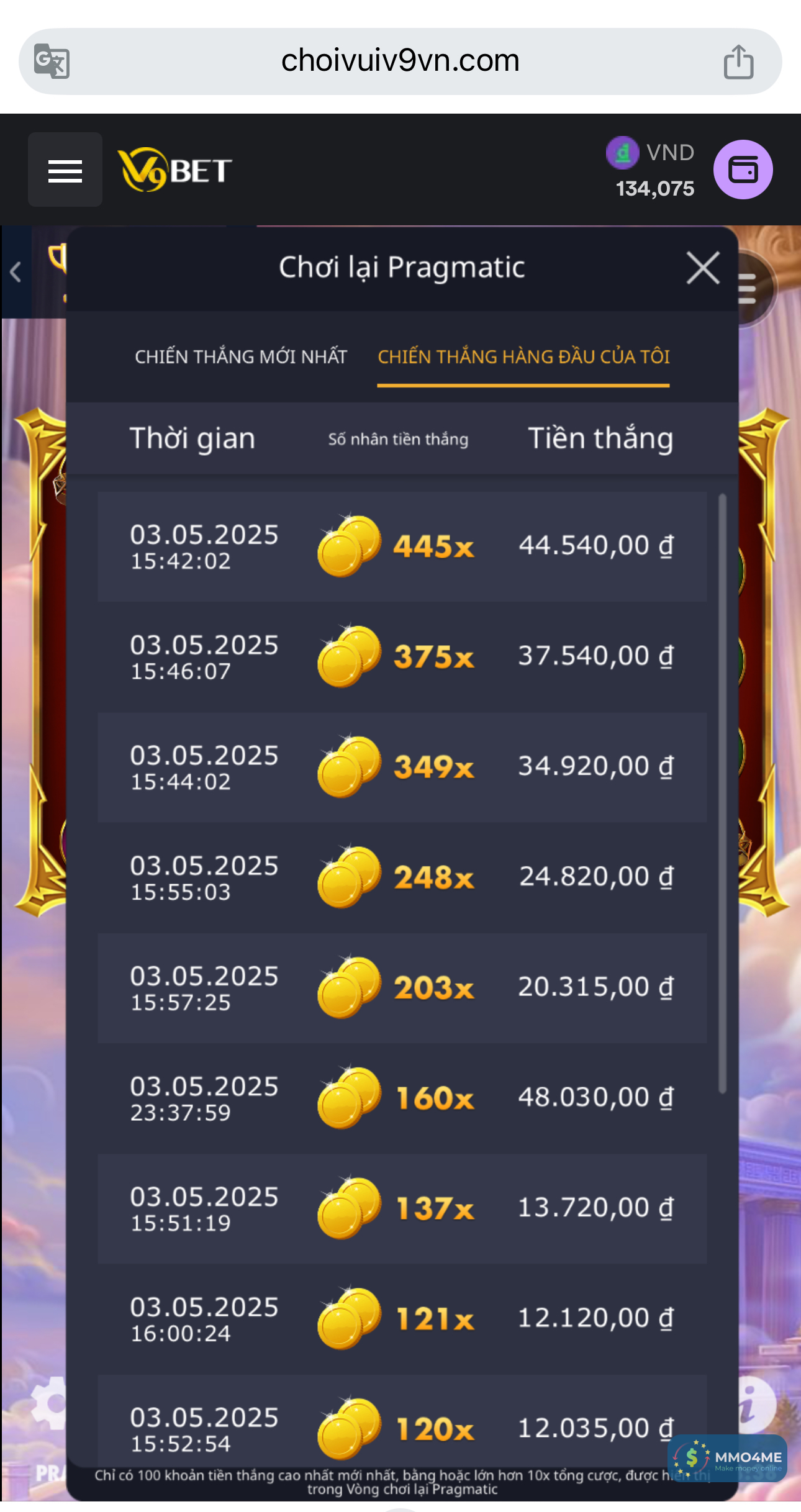Open the 137x win replay
The image size is (801, 1512).
point(402,1208)
